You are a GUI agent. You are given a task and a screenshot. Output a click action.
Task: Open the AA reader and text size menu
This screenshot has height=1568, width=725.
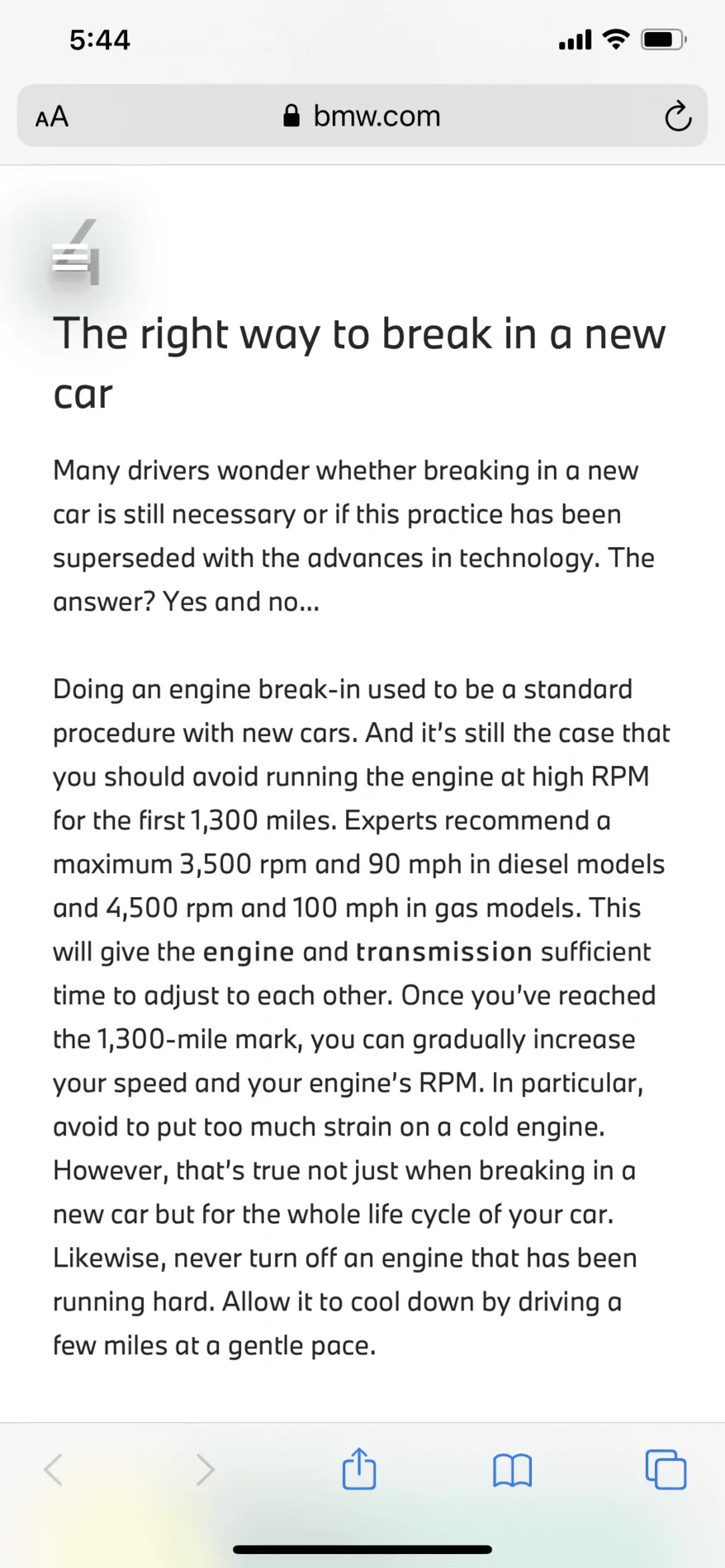52,116
